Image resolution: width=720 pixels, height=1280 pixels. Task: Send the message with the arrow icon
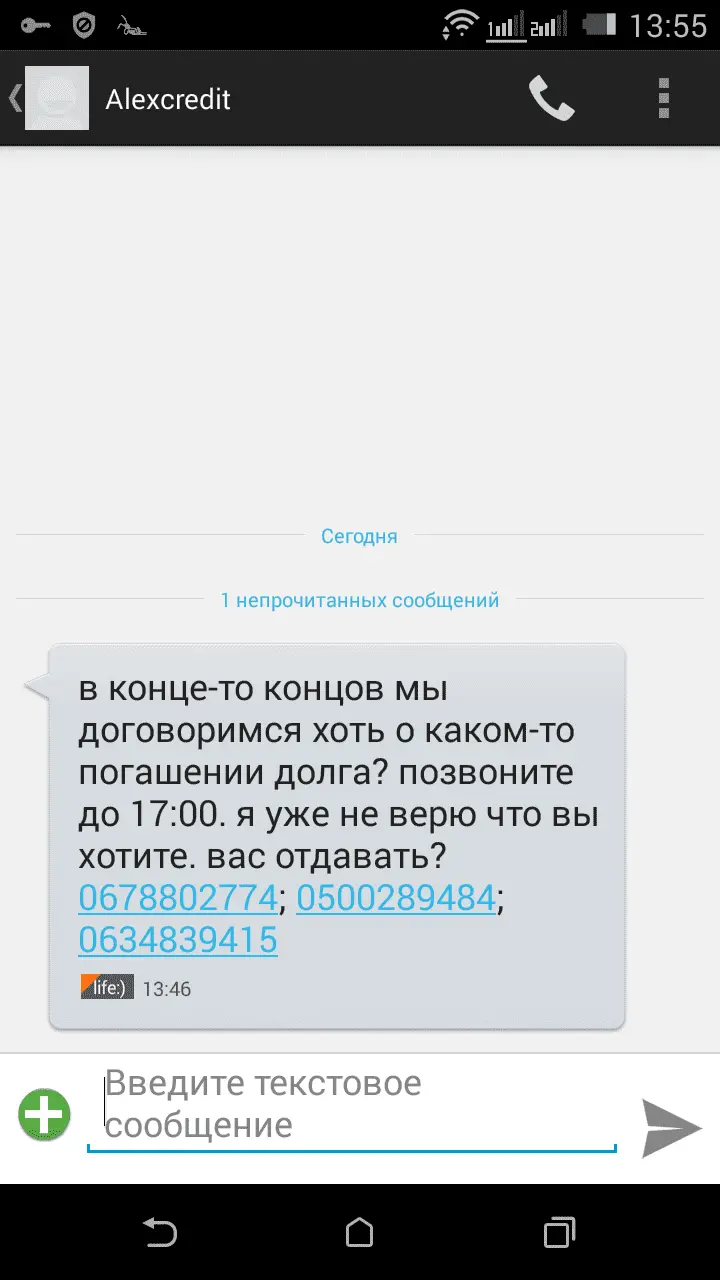pyautogui.click(x=670, y=1127)
